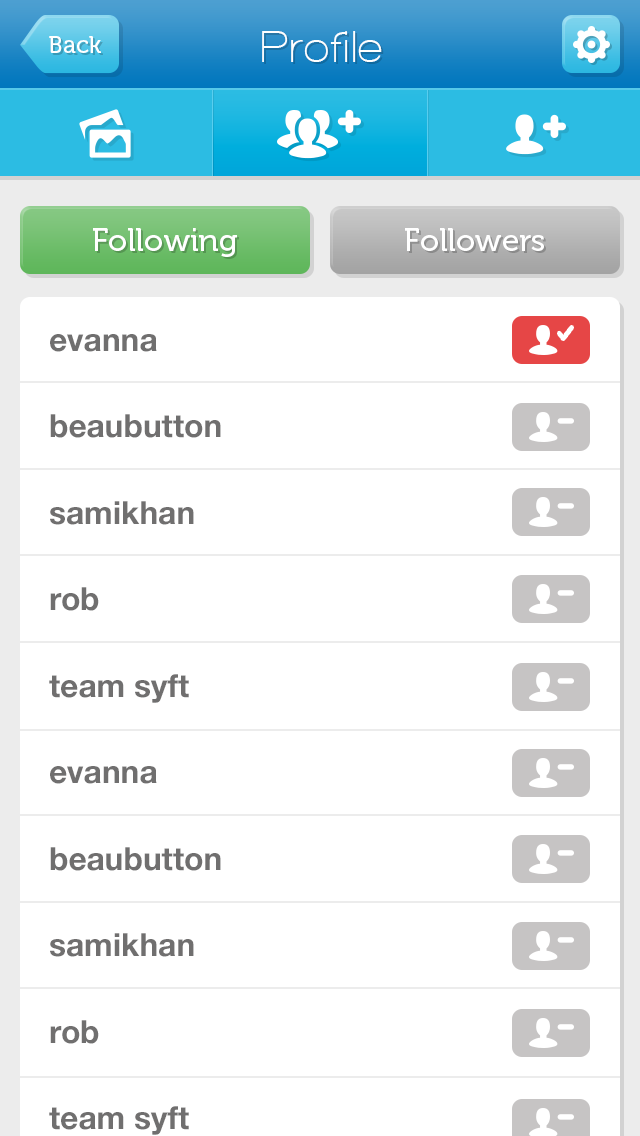
Task: Tap the gray unfollow icon beside evanna
Action: click(x=550, y=773)
